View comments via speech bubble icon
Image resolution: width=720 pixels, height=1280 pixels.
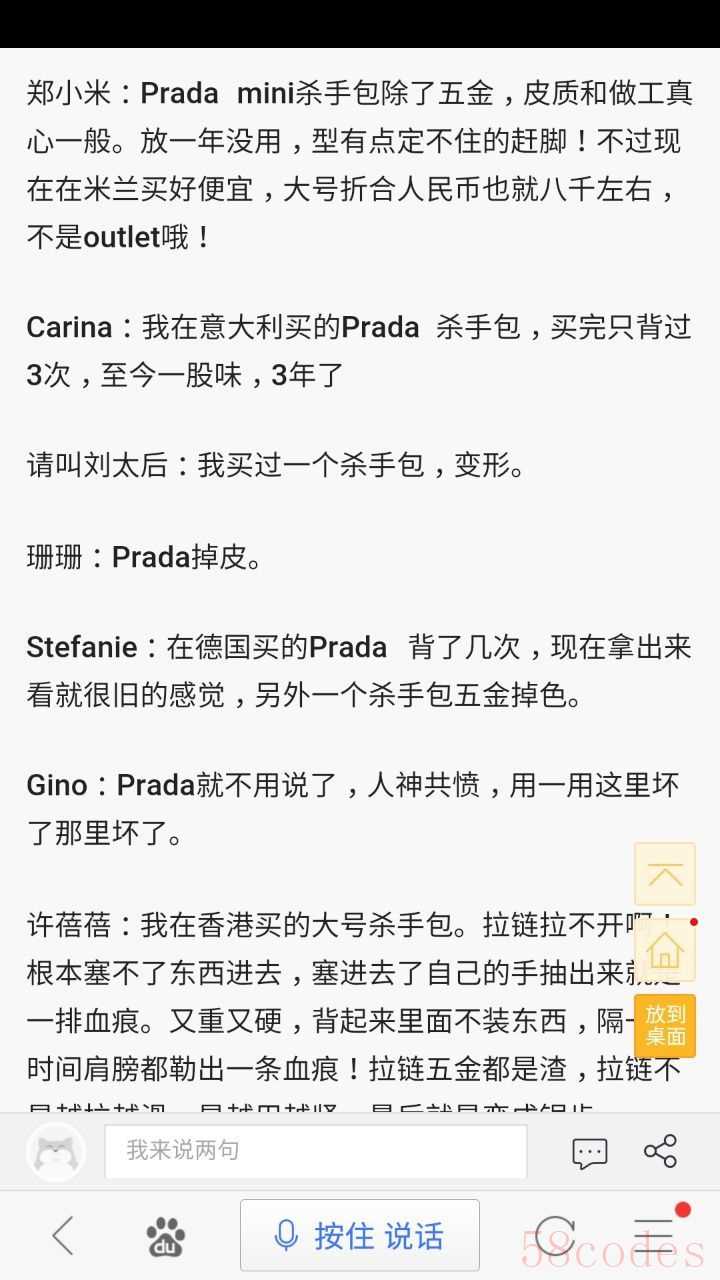point(589,1152)
